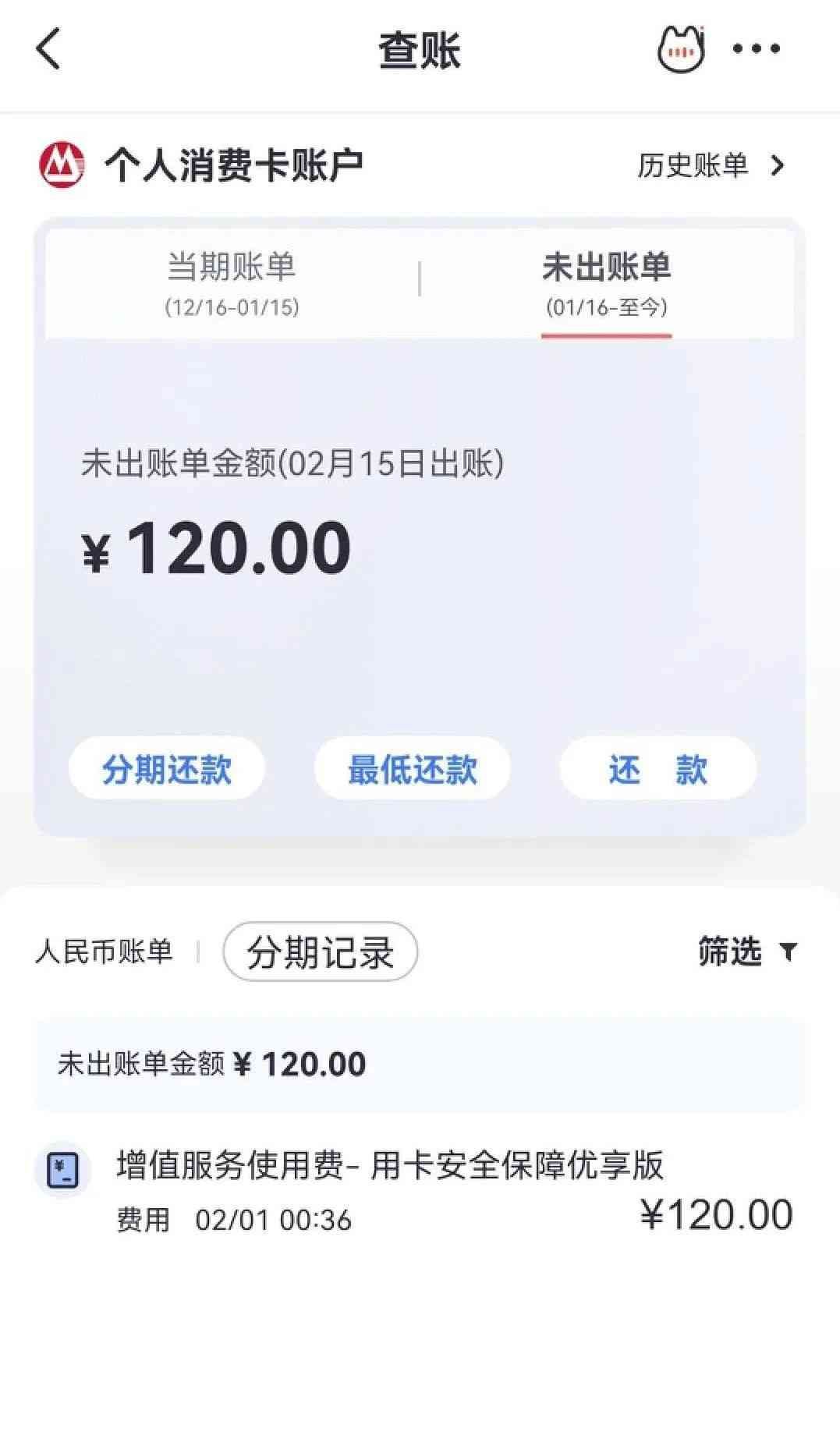Open the cat assistant icon
The height and width of the screenshot is (1435, 840).
tap(681, 49)
